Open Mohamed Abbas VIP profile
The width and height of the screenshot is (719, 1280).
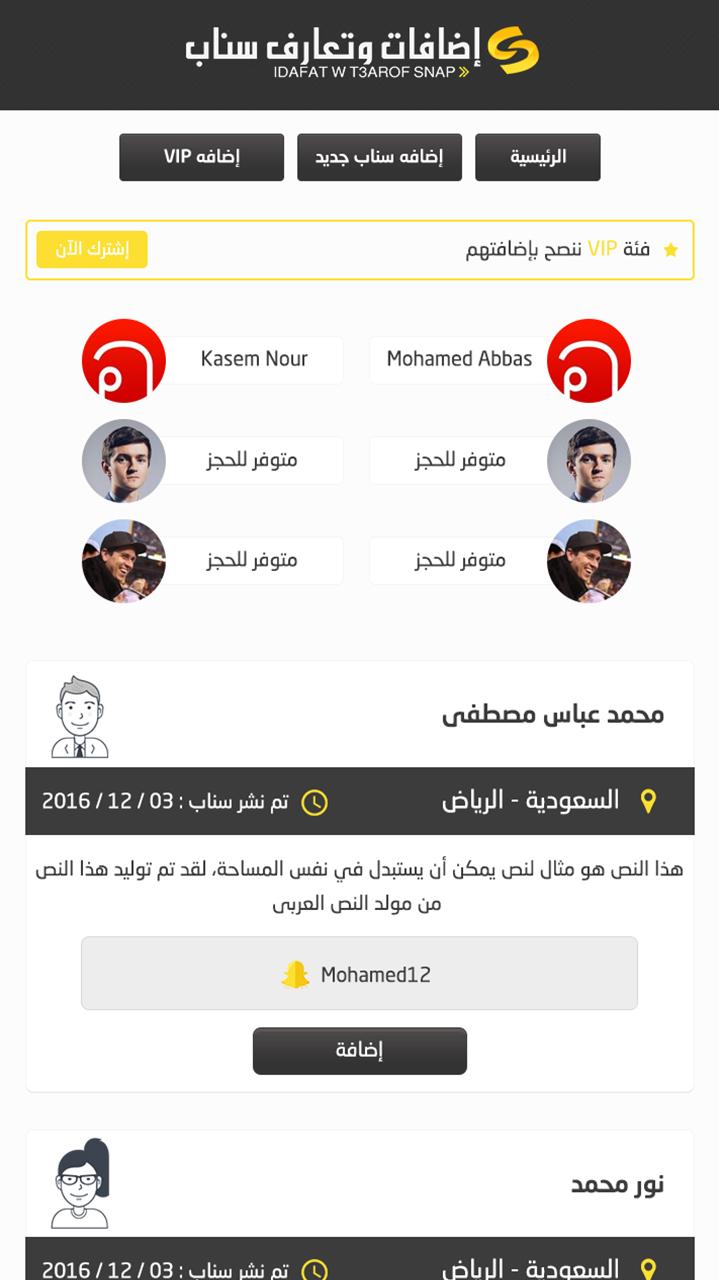point(460,360)
